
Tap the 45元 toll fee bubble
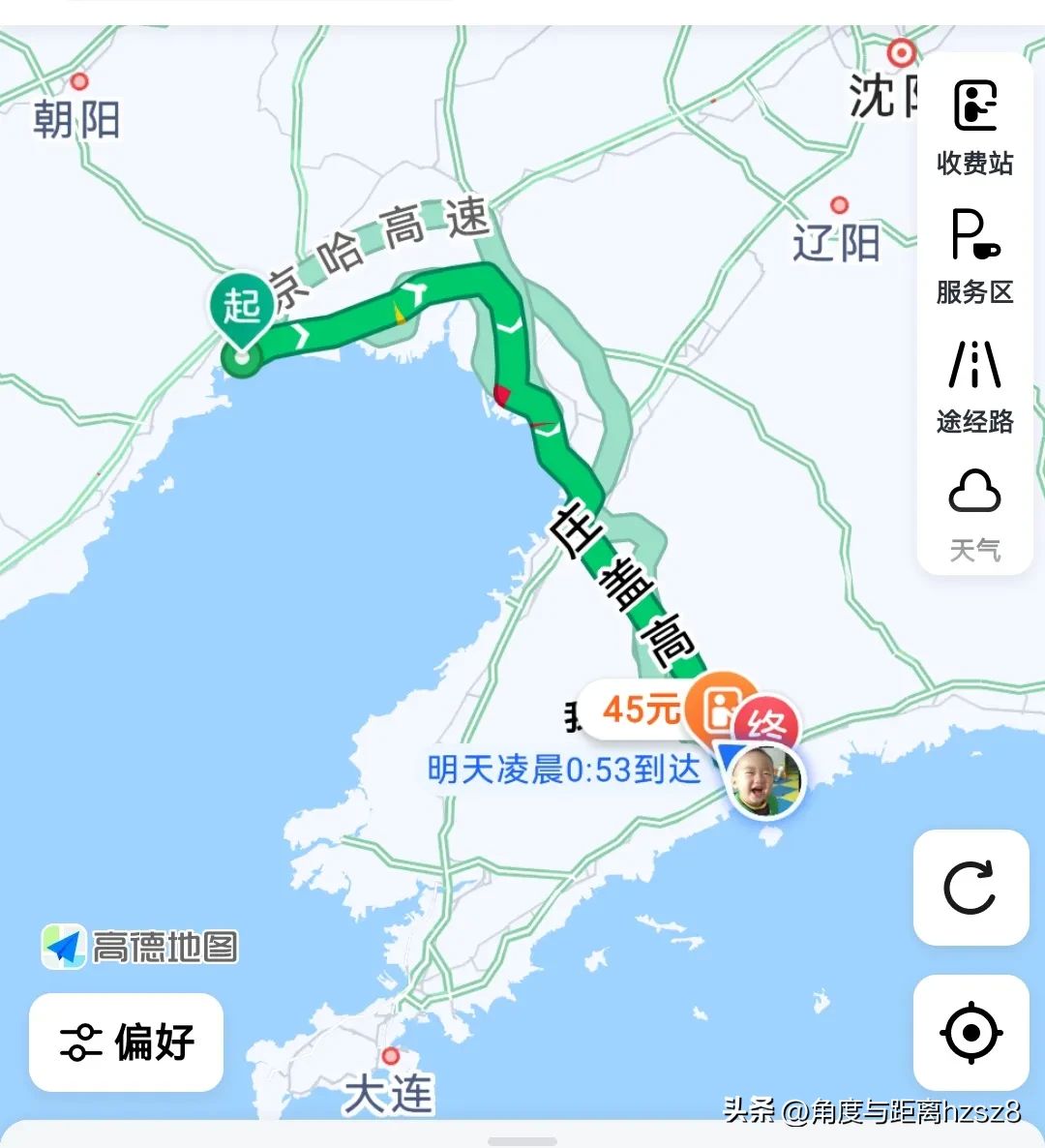(642, 710)
